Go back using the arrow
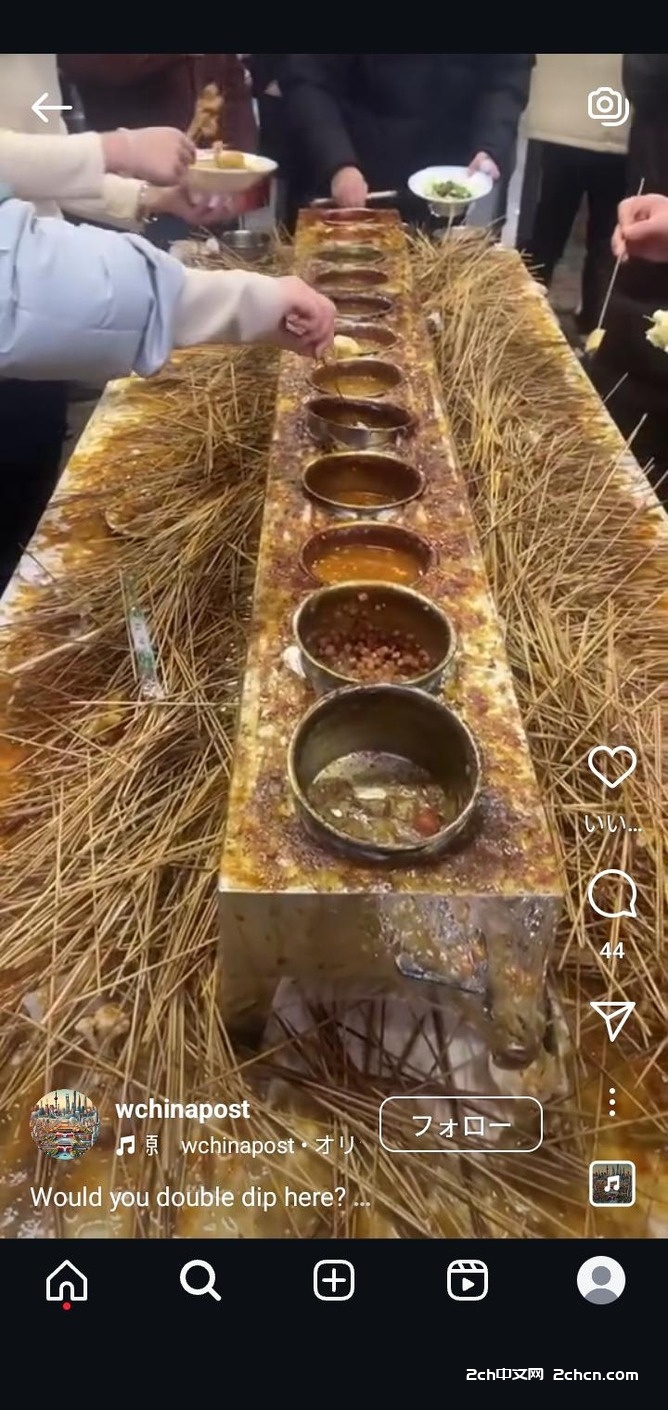This screenshot has width=668, height=1410. pos(50,107)
